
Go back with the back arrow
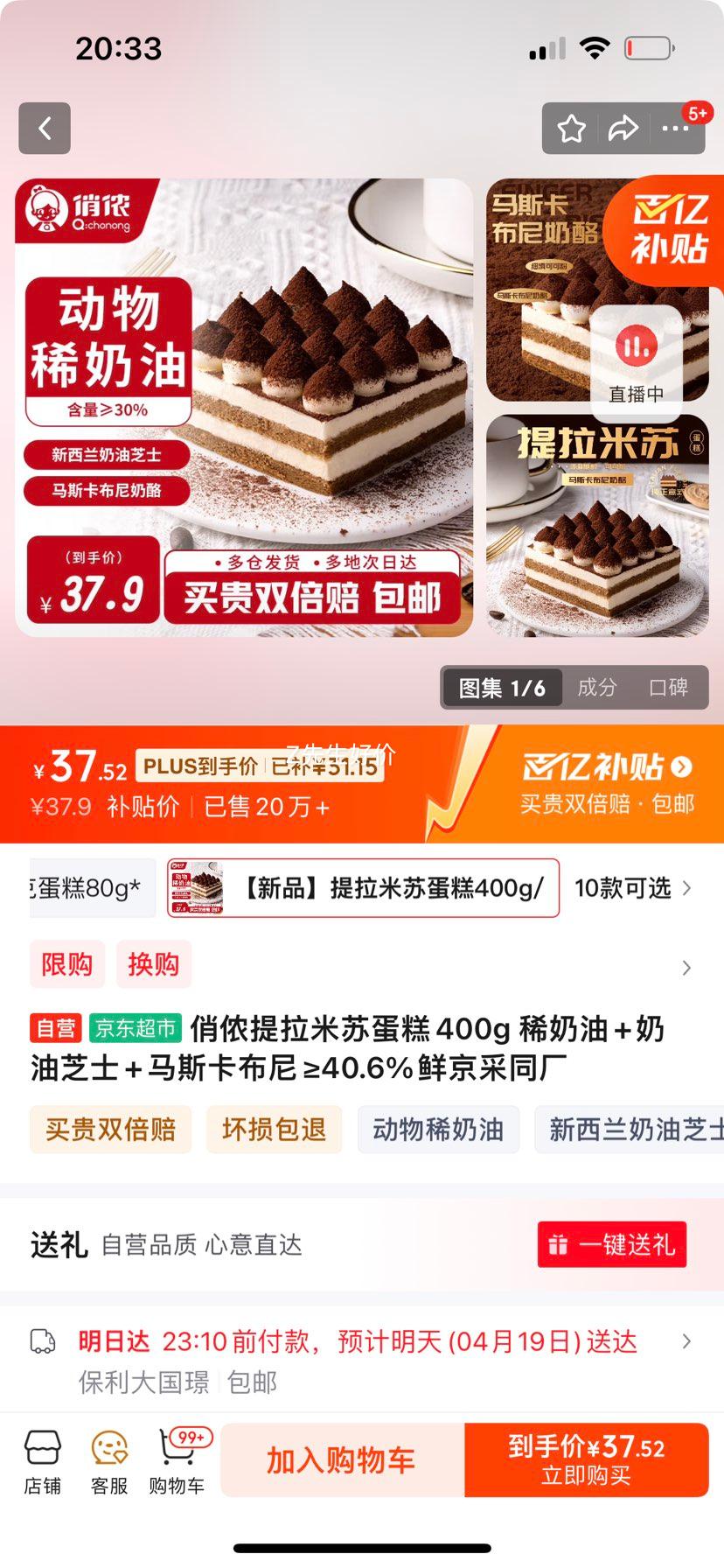click(x=45, y=128)
